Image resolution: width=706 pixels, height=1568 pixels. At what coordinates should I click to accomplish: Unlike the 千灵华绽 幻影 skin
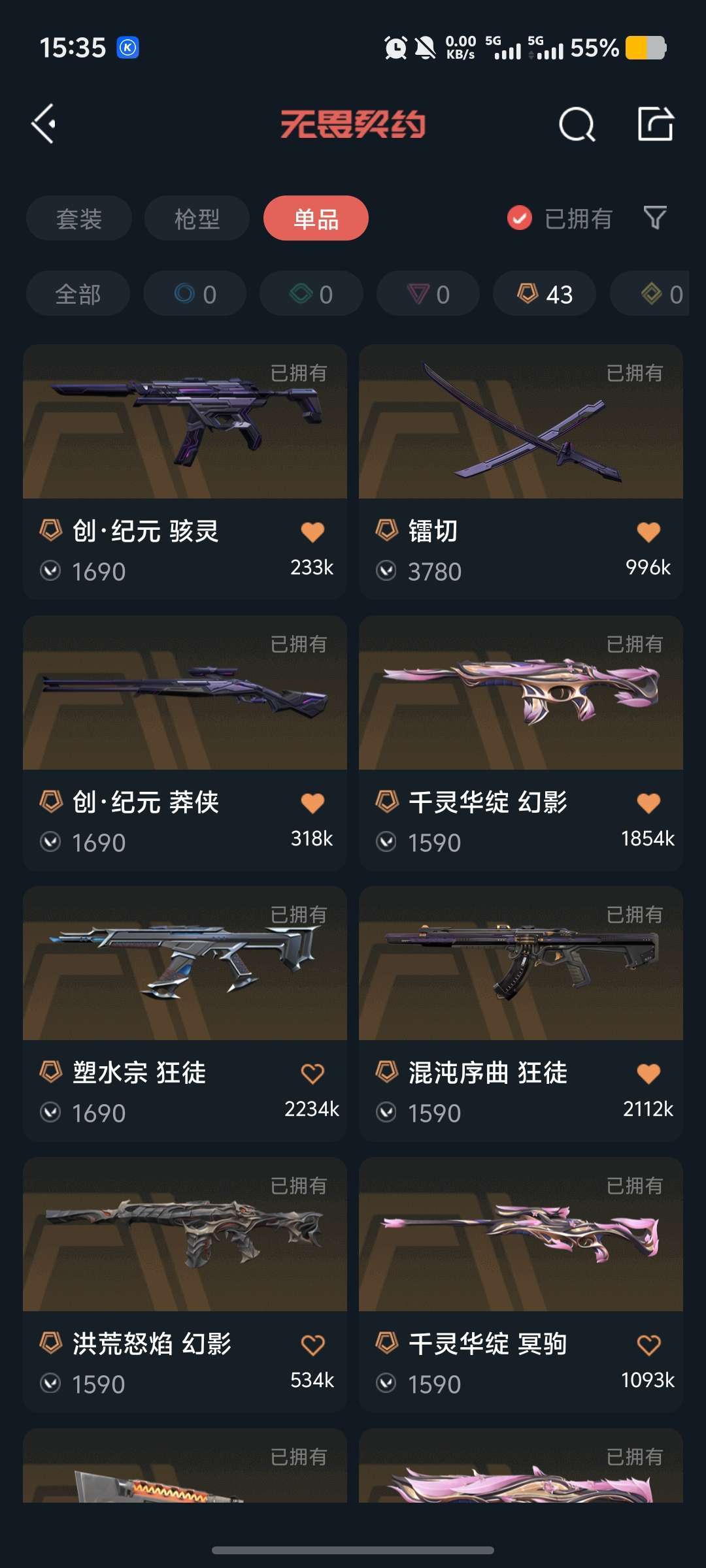[648, 803]
